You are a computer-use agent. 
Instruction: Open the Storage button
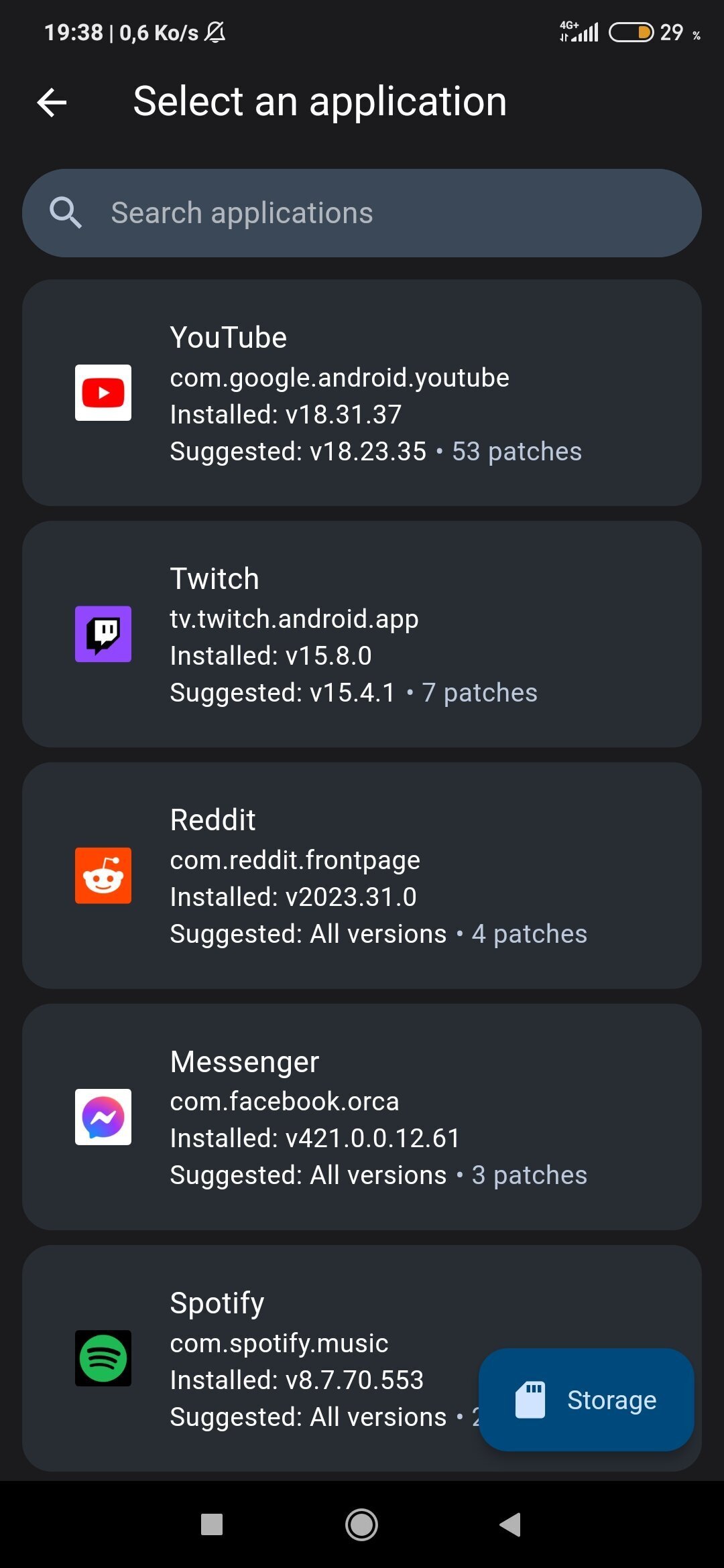[587, 1400]
